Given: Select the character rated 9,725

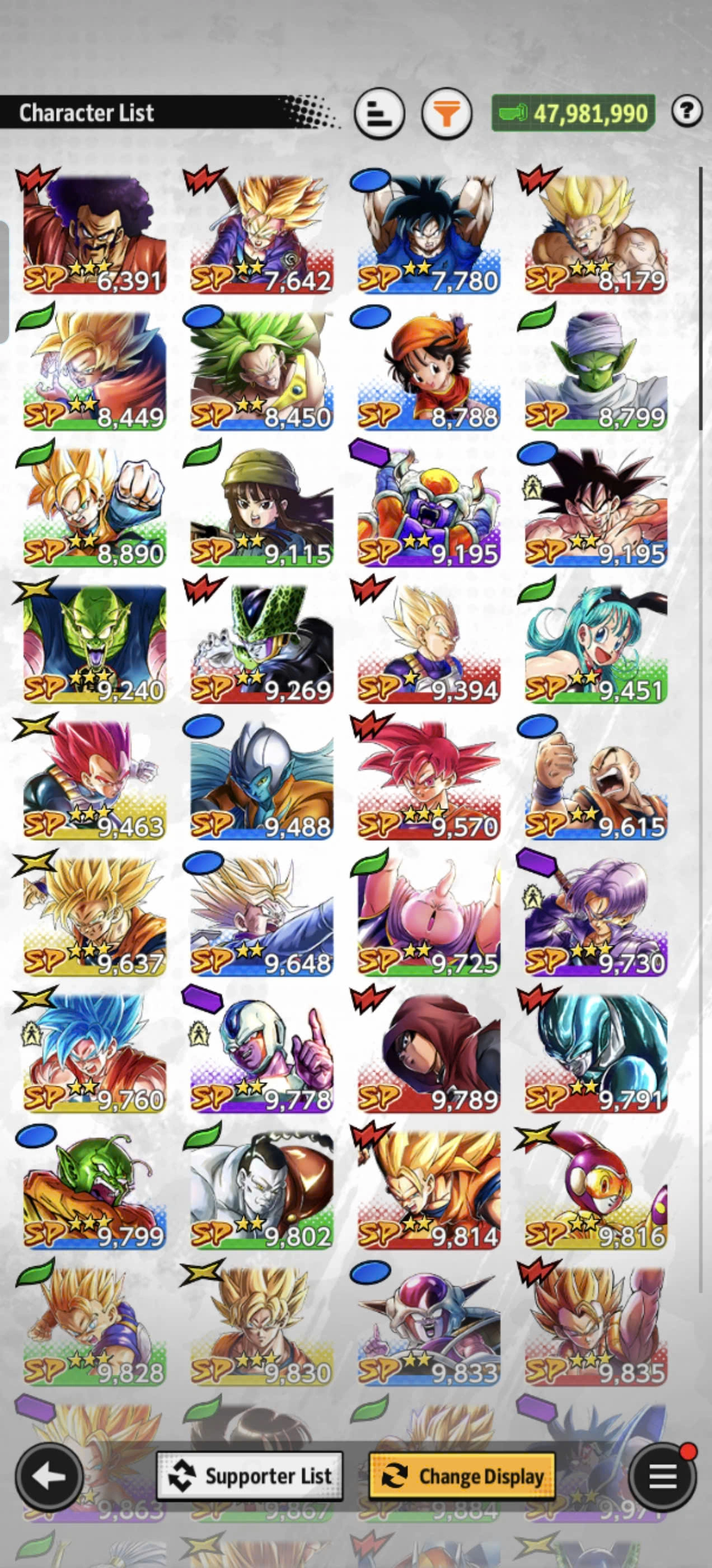Looking at the screenshot, I should (429, 917).
